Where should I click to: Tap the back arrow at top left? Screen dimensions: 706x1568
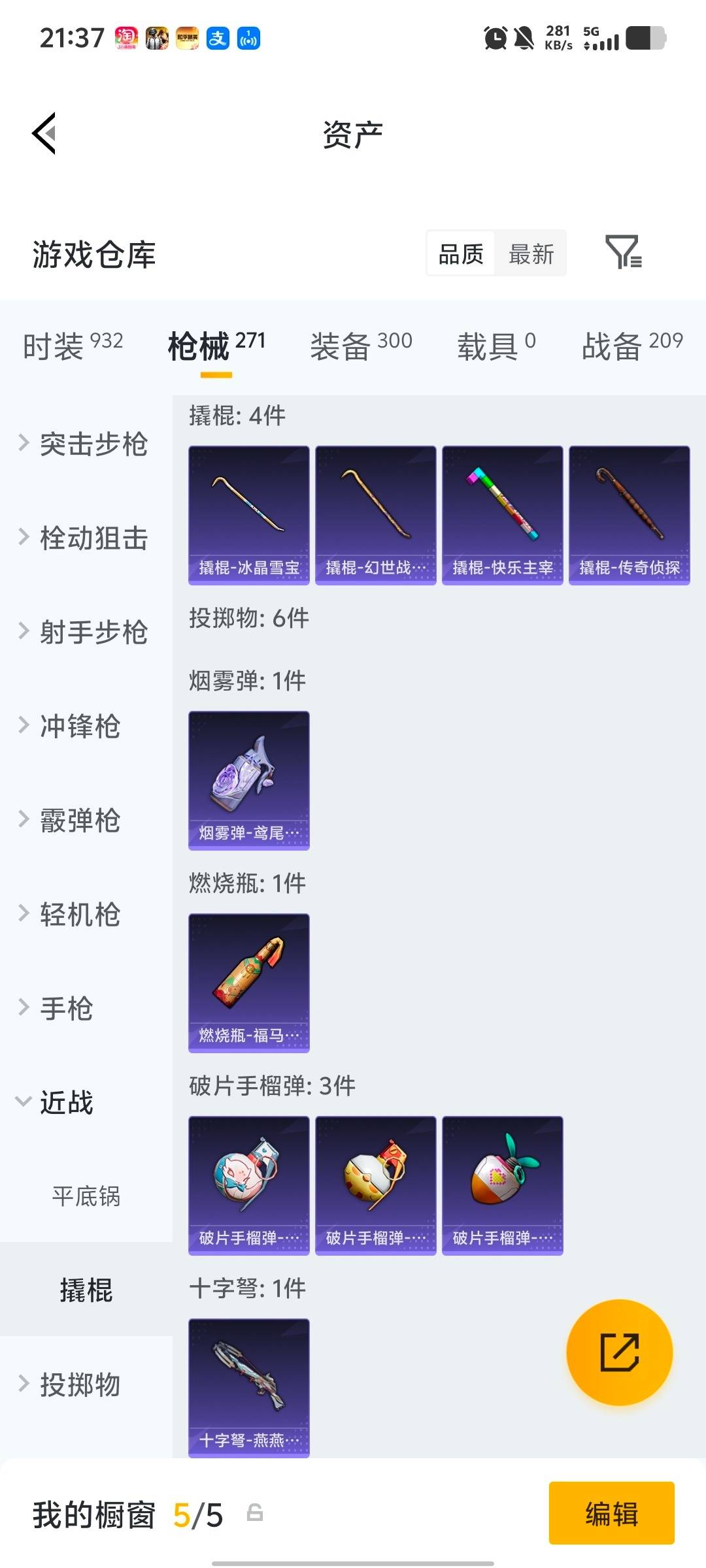[43, 134]
